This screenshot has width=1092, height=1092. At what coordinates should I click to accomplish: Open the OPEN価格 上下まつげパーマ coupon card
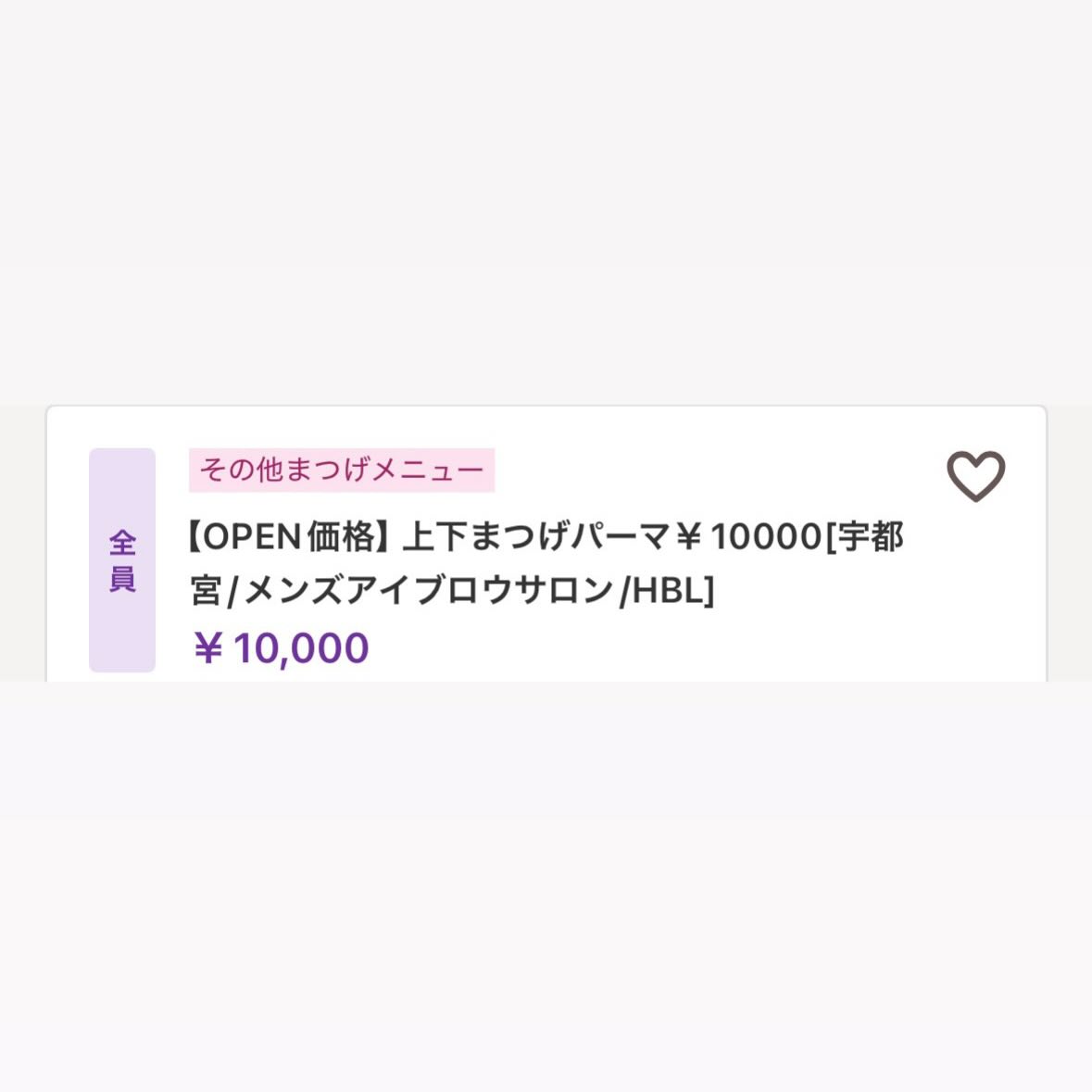click(546, 544)
